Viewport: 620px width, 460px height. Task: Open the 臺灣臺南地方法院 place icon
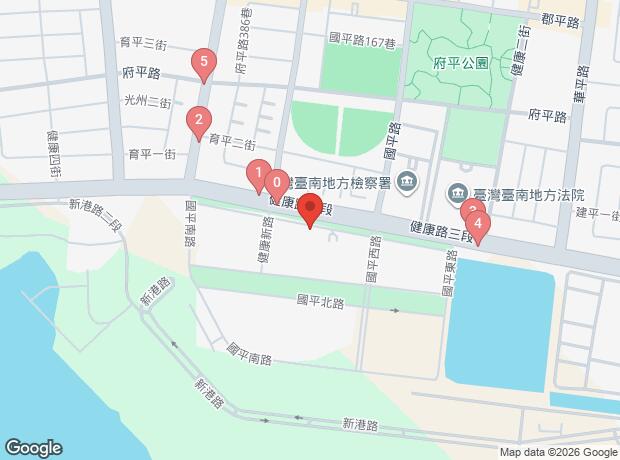pos(455,190)
